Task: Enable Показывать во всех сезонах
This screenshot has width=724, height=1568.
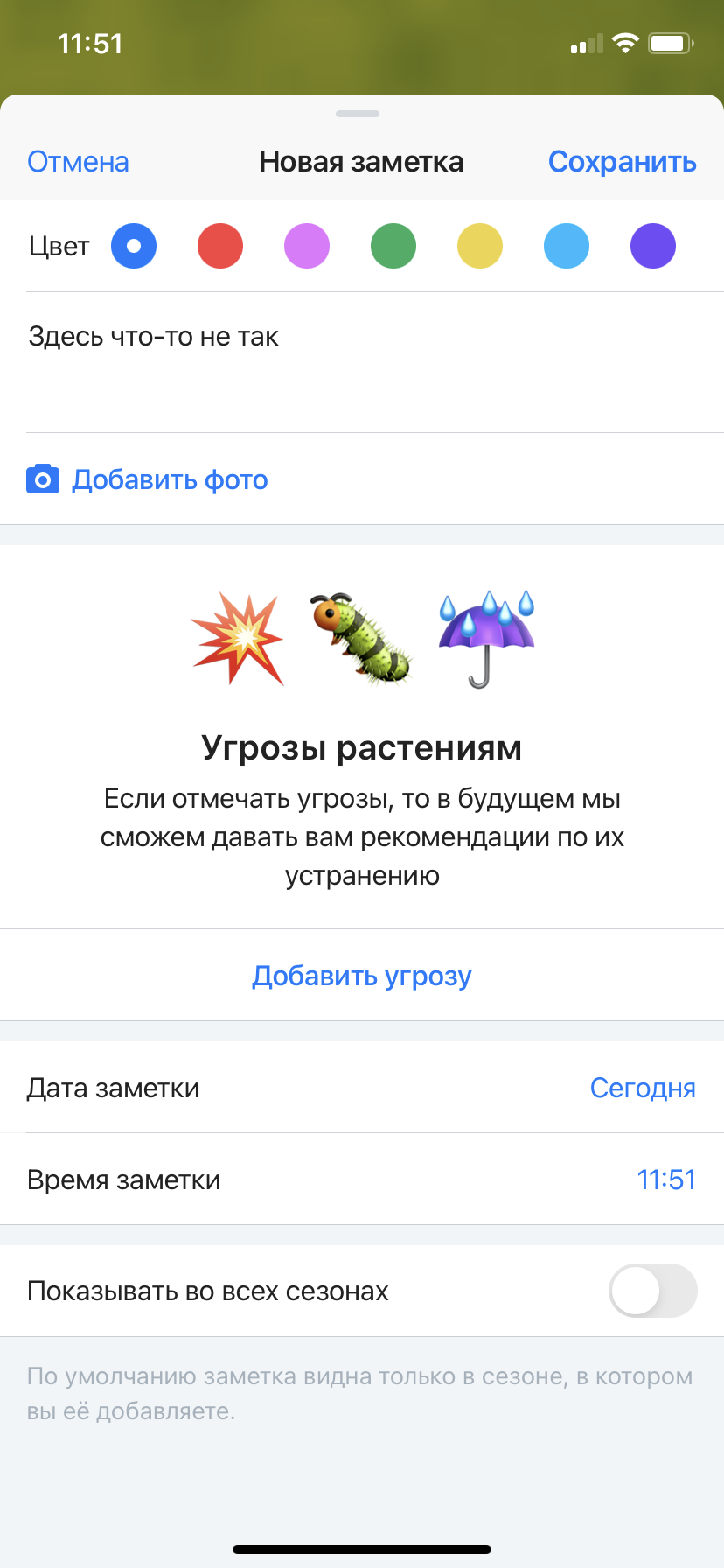Action: click(x=653, y=1291)
